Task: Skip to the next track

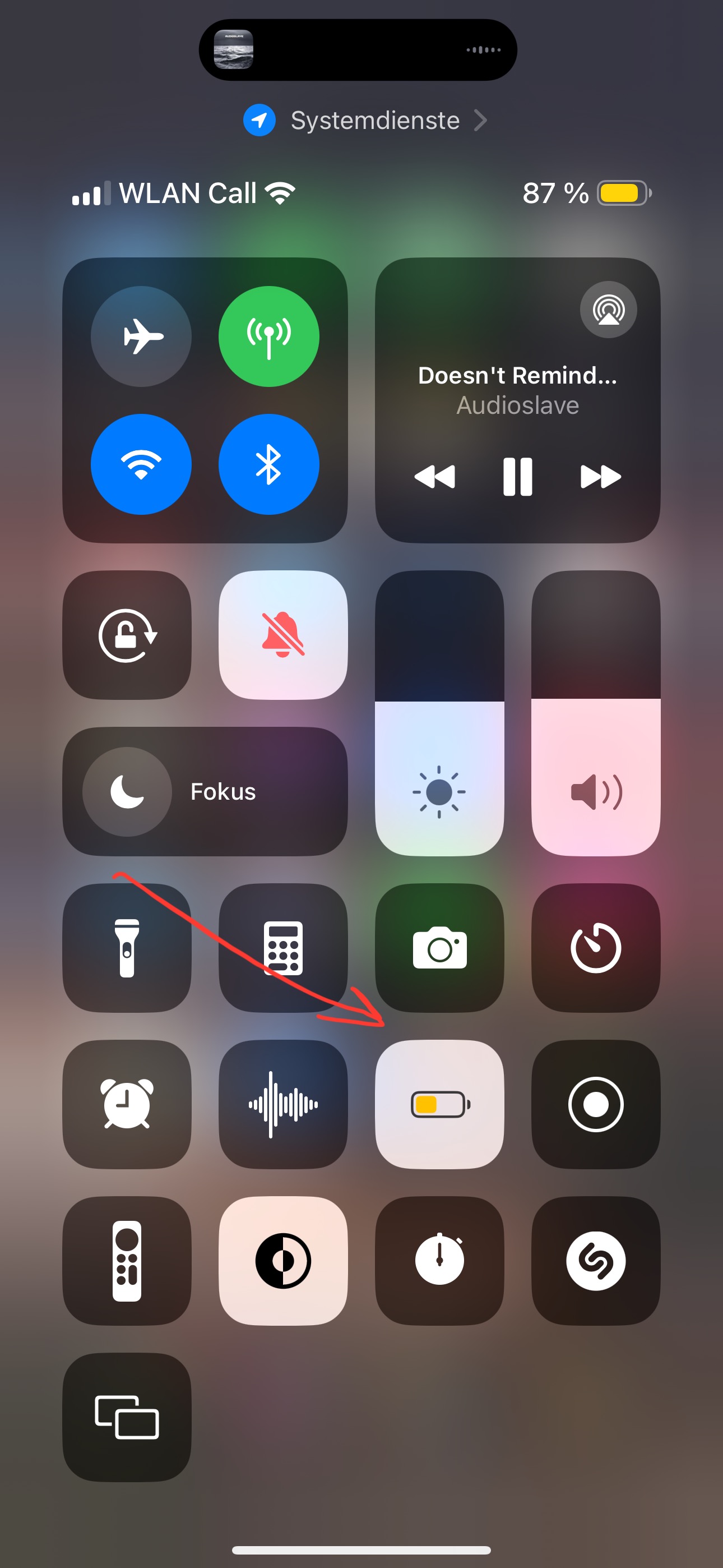Action: 600,476
